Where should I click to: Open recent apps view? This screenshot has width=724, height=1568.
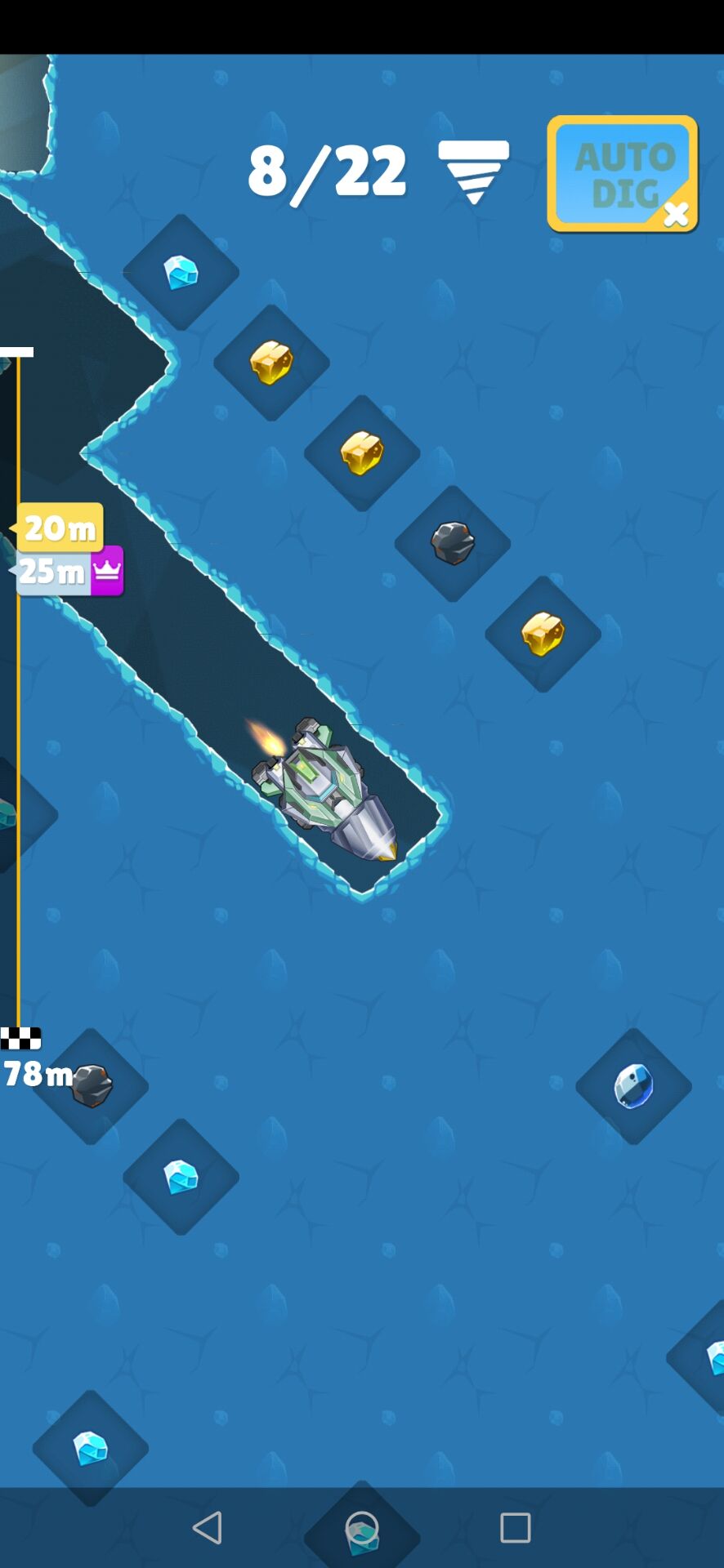coord(515,1527)
